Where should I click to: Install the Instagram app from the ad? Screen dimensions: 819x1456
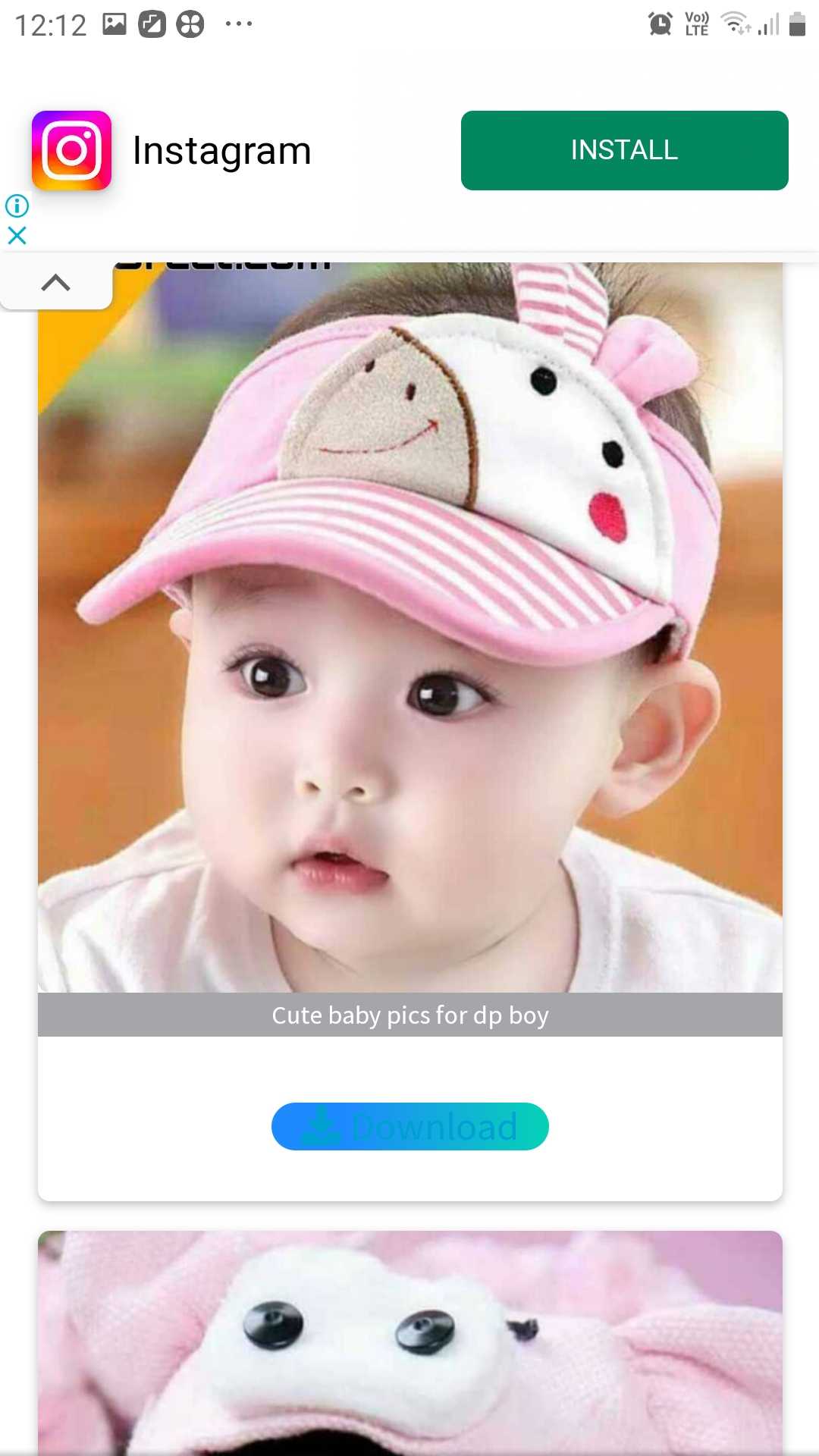pos(624,150)
